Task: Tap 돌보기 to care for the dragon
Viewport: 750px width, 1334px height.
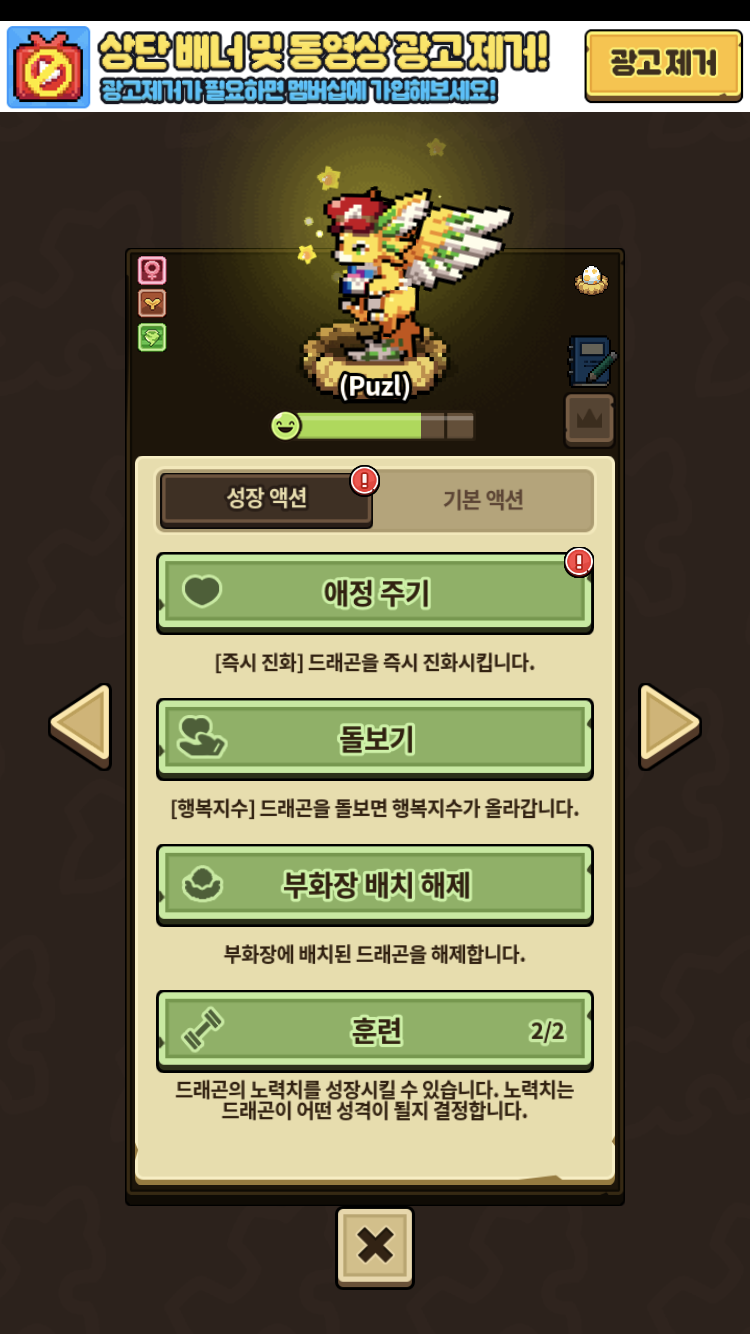Action: 375,739
